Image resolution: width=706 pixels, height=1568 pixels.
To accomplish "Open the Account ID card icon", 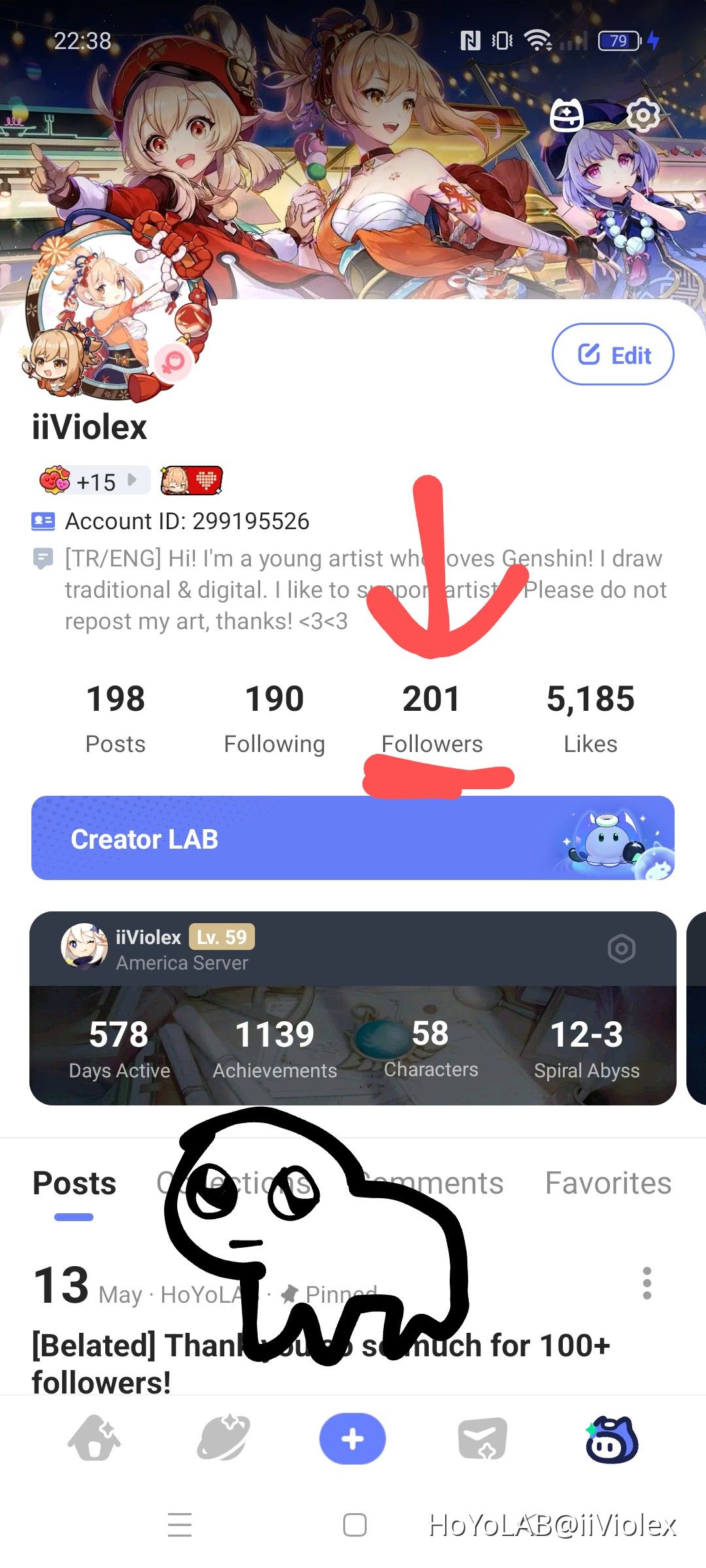I will [x=42, y=521].
